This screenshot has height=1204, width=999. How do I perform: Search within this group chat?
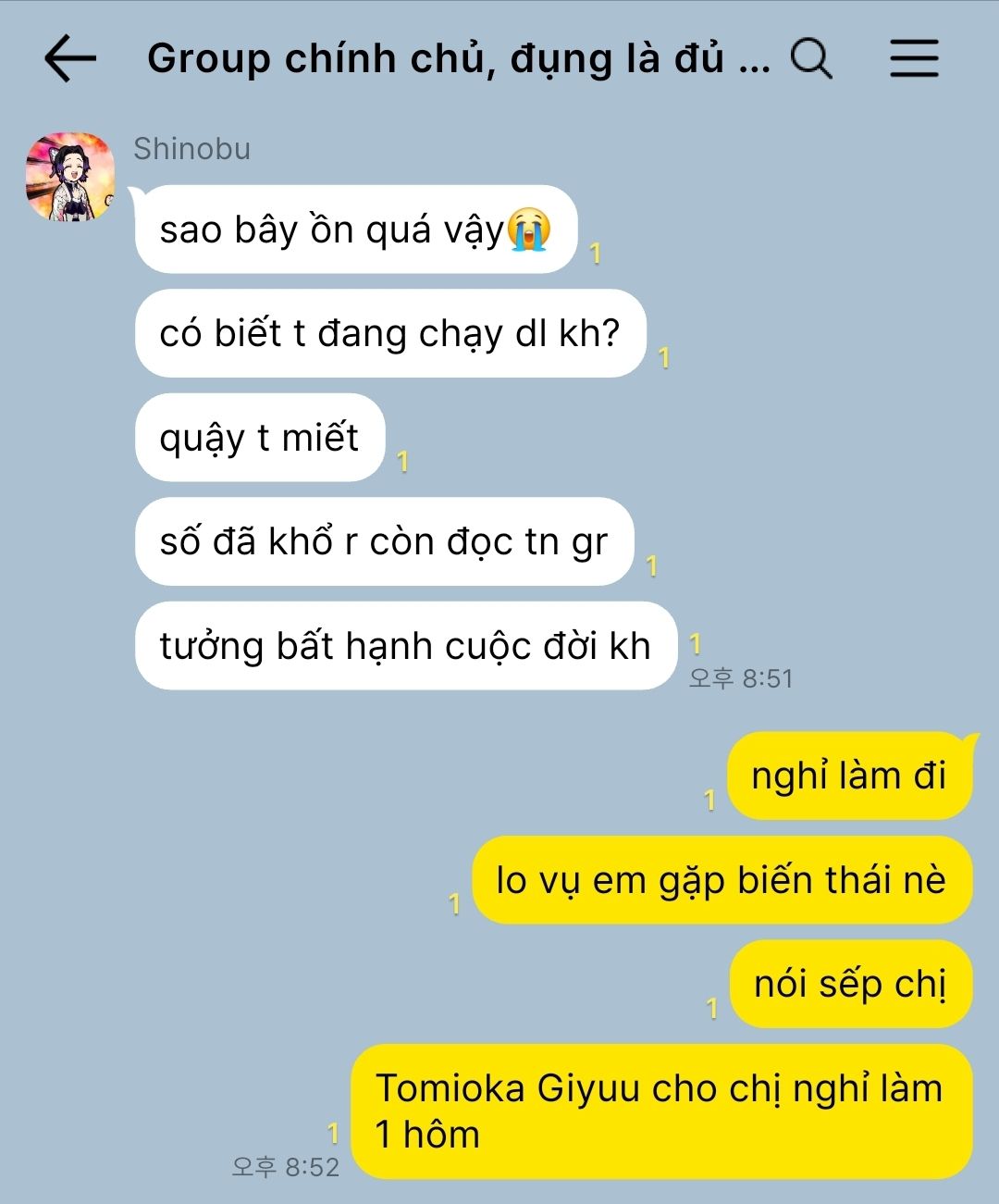coord(811,58)
